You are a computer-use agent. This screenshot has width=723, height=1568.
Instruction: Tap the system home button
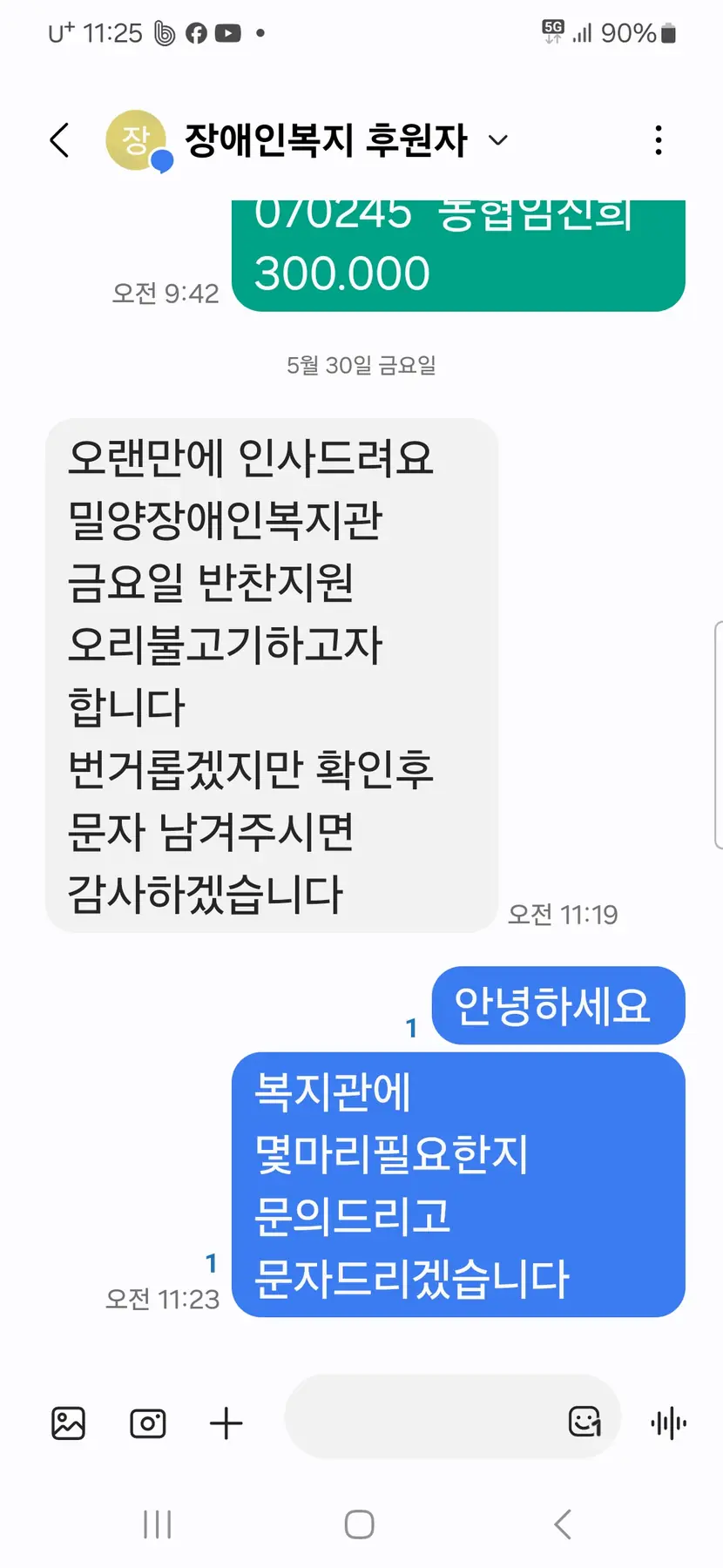pyautogui.click(x=359, y=1524)
